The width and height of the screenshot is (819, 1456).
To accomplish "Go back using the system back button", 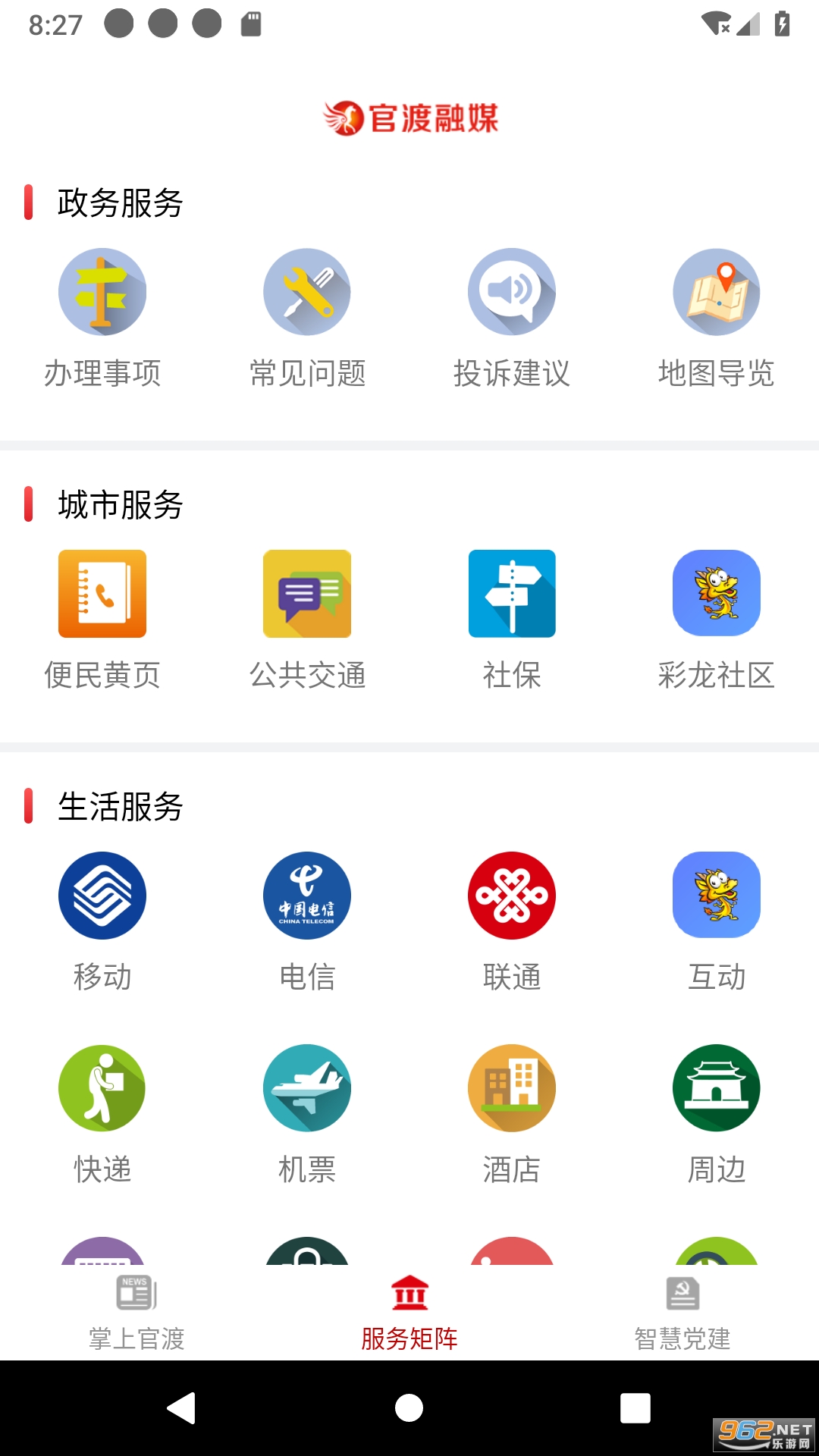I will (182, 1408).
